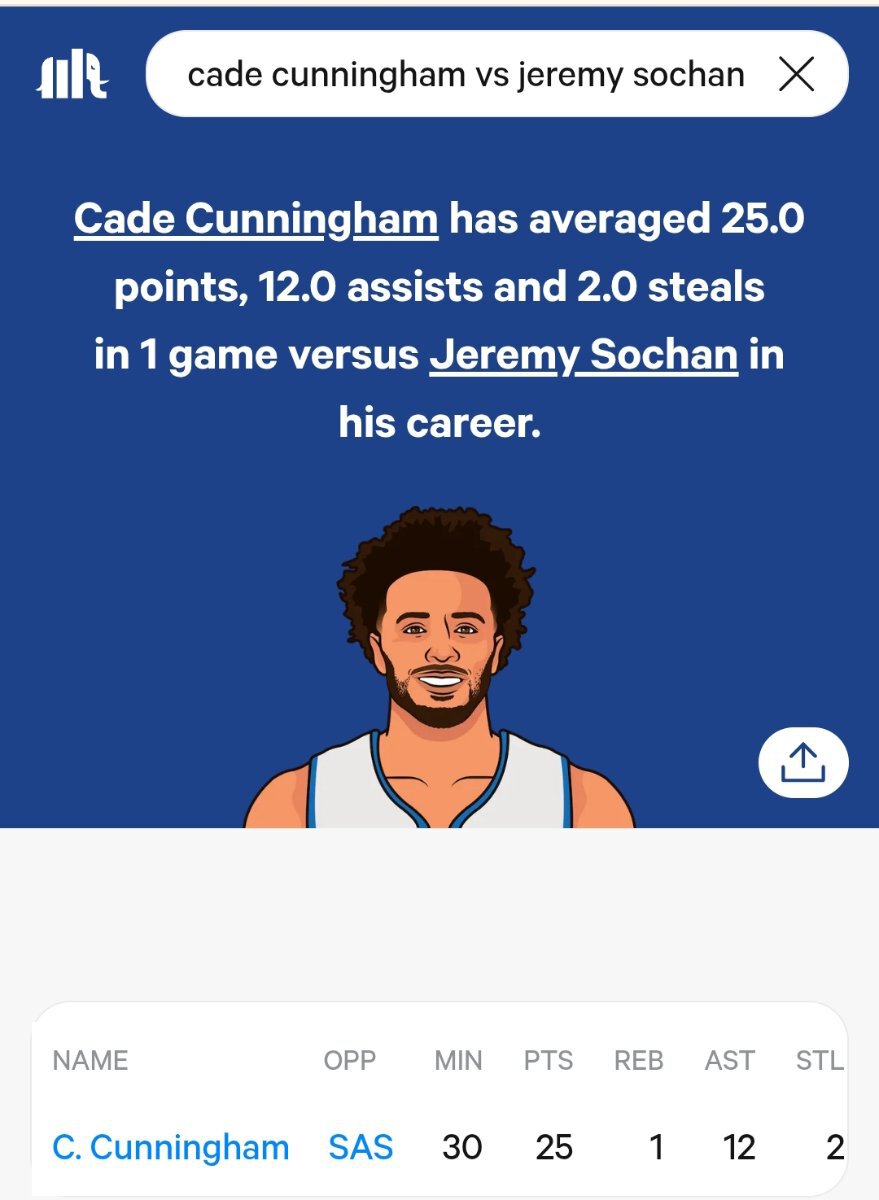Open the SAS opponent team link
Screen dimensions: 879x1200
(x=360, y=1147)
